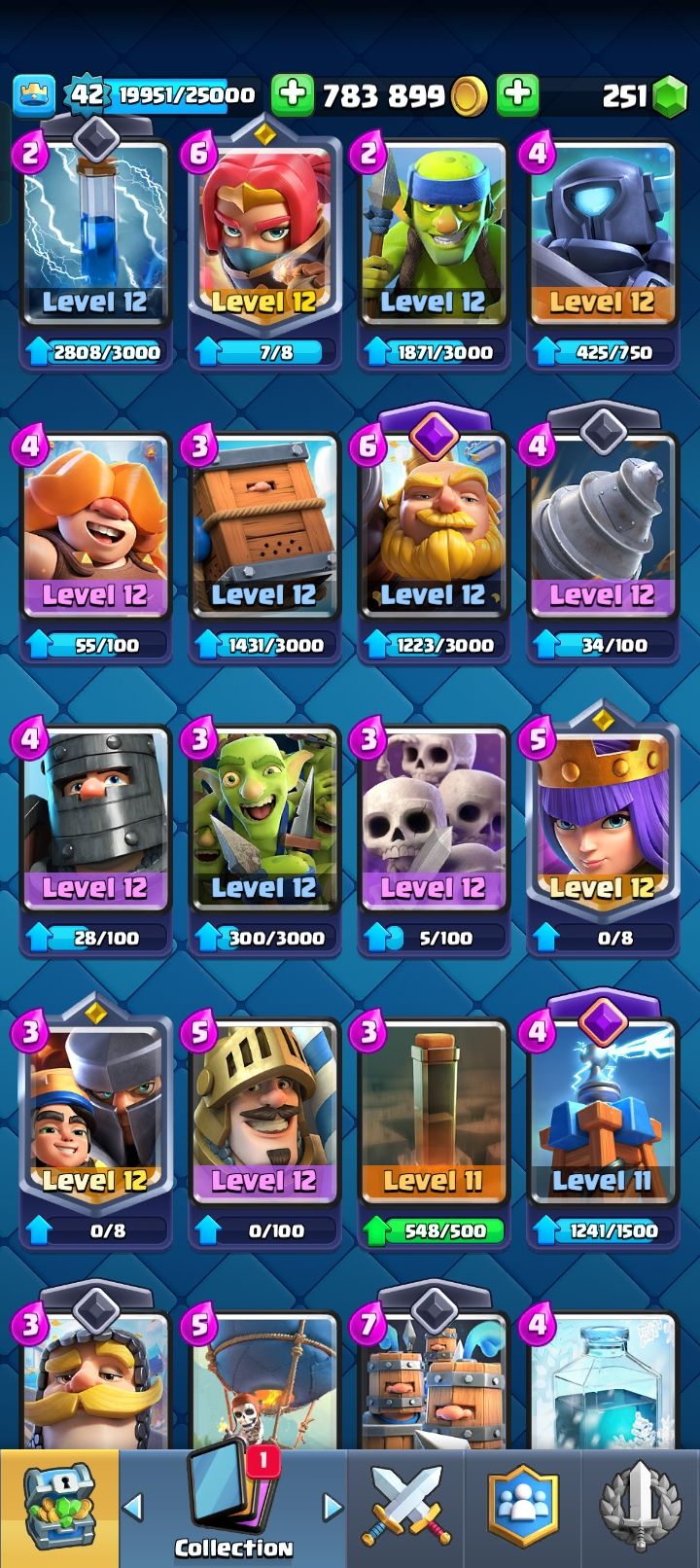The height and width of the screenshot is (1568, 700).
Task: Tap the plus button to buy gems
Action: tap(517, 94)
